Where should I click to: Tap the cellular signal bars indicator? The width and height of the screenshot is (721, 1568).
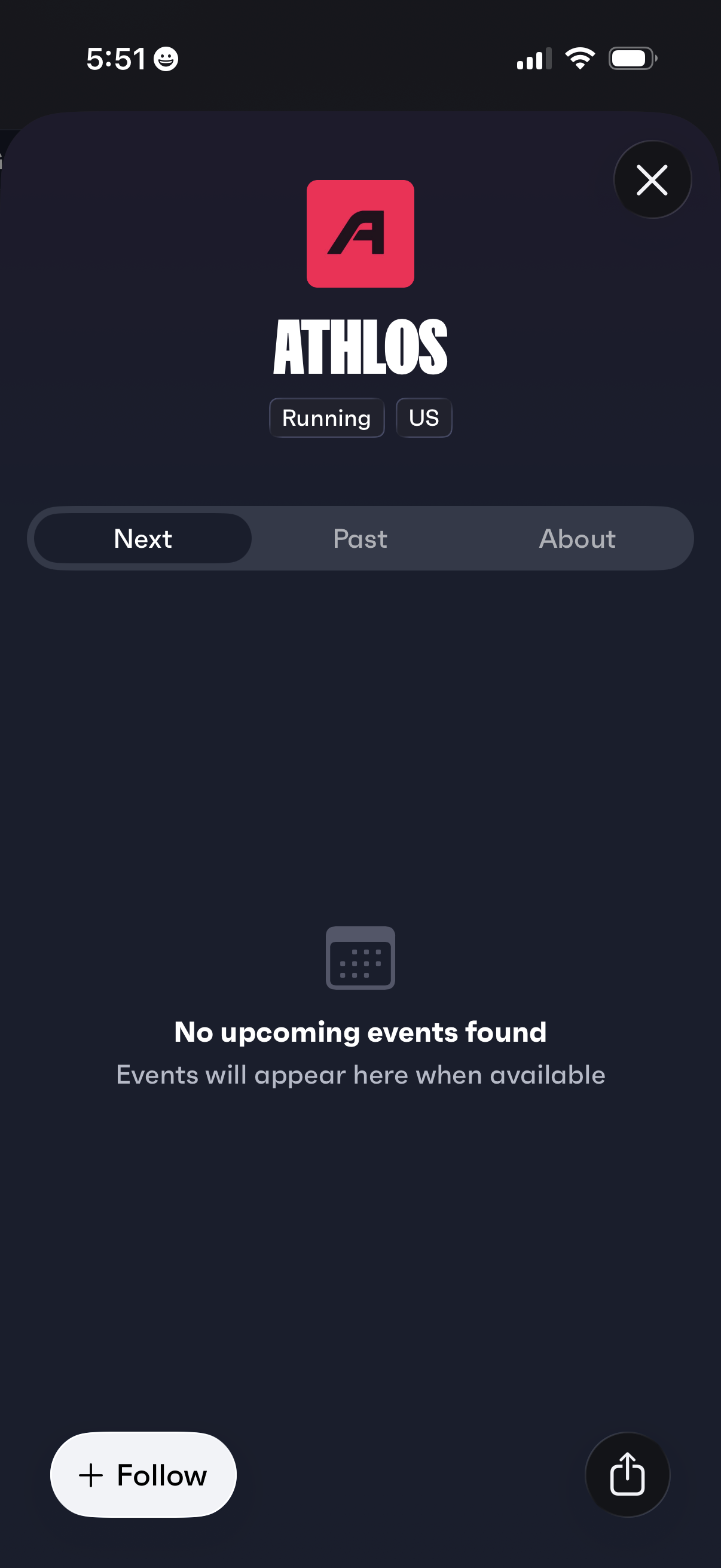(x=531, y=58)
